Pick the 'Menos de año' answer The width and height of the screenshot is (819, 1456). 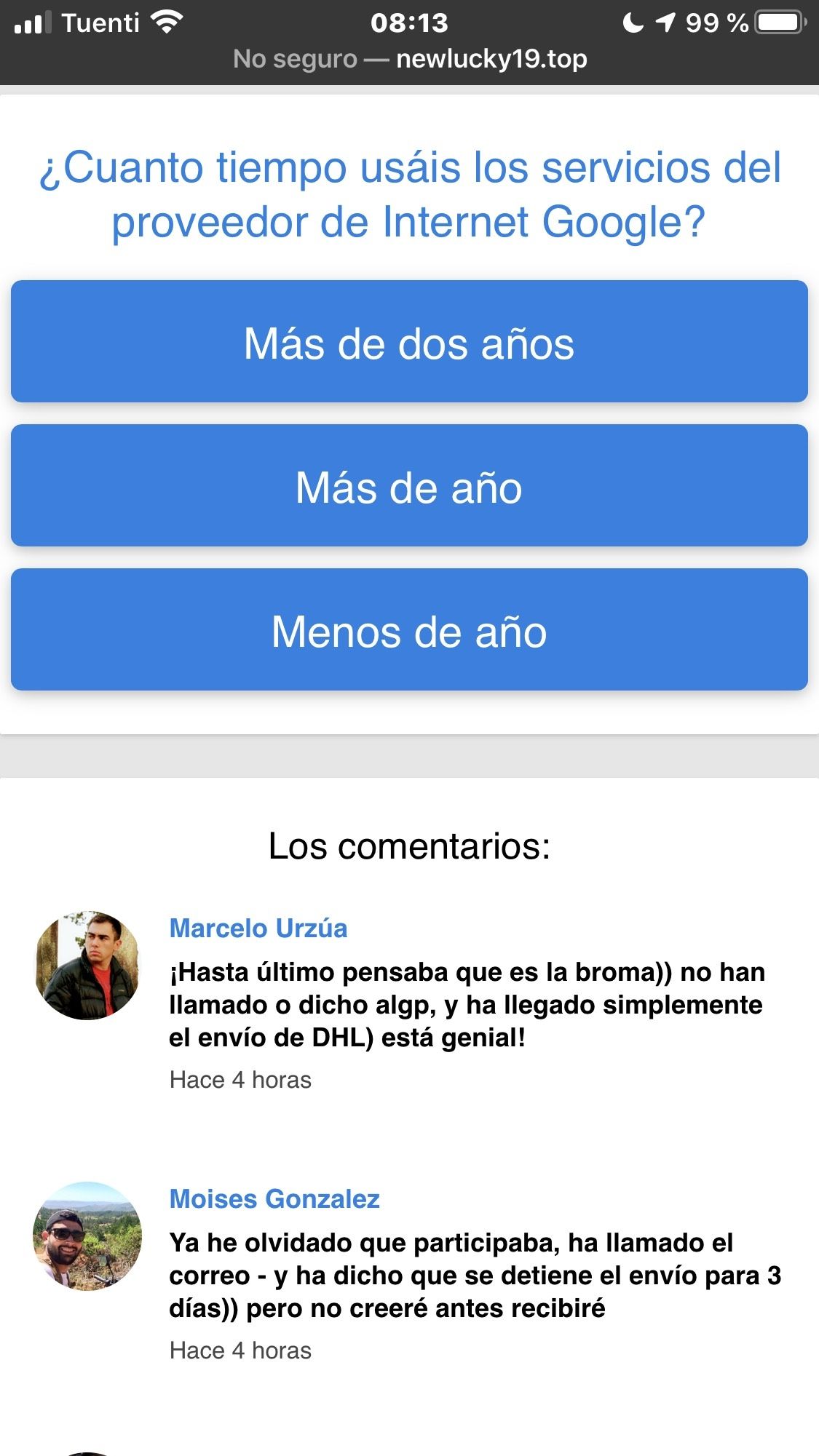409,630
